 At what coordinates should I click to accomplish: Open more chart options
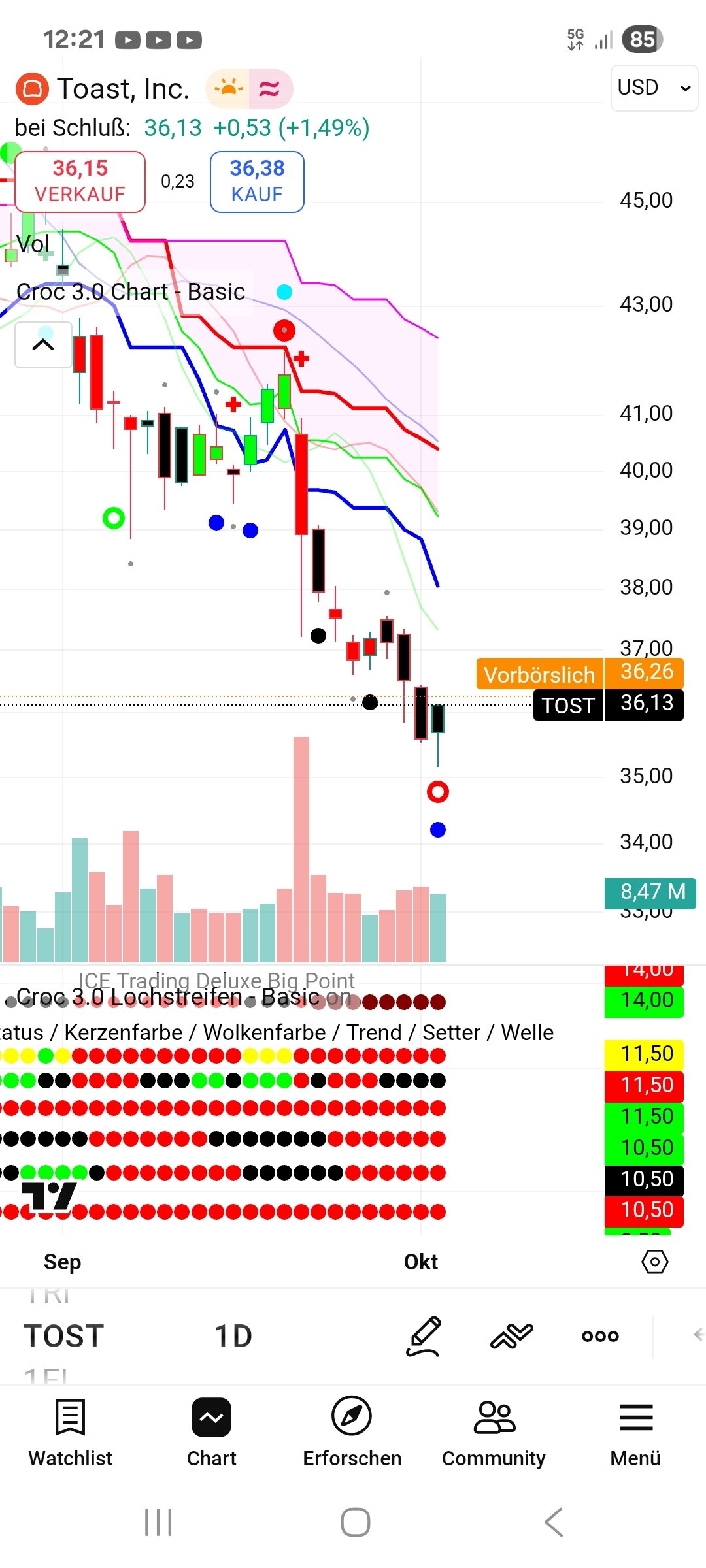[x=600, y=1336]
